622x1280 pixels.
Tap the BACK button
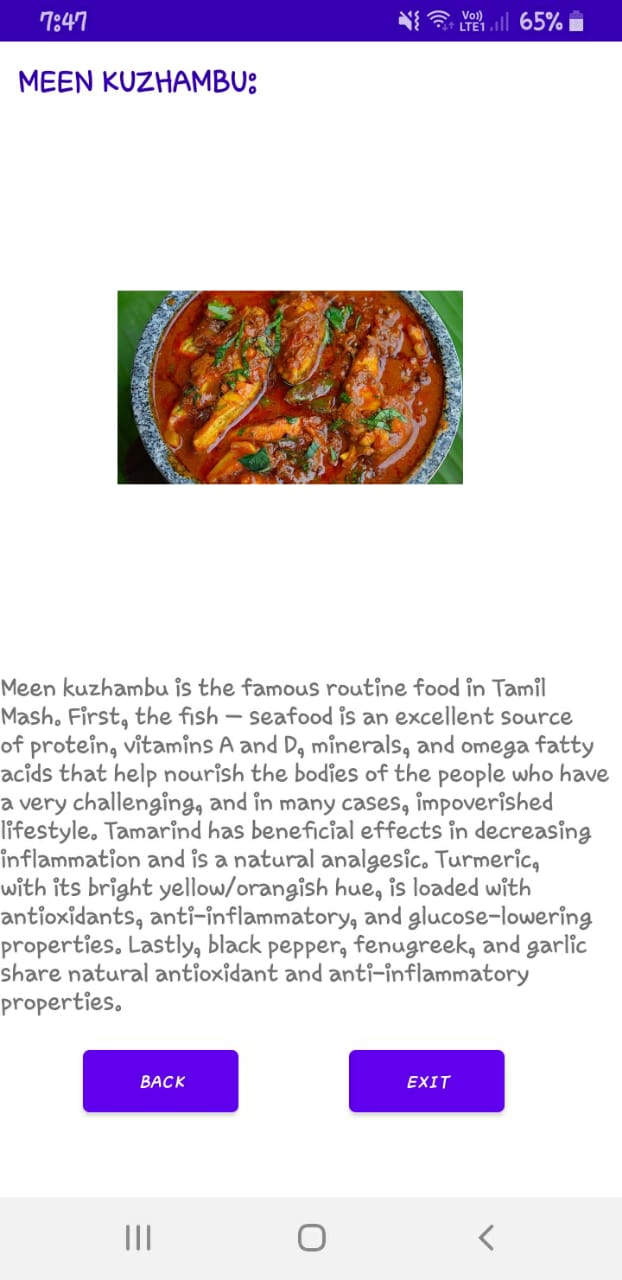tap(160, 1081)
